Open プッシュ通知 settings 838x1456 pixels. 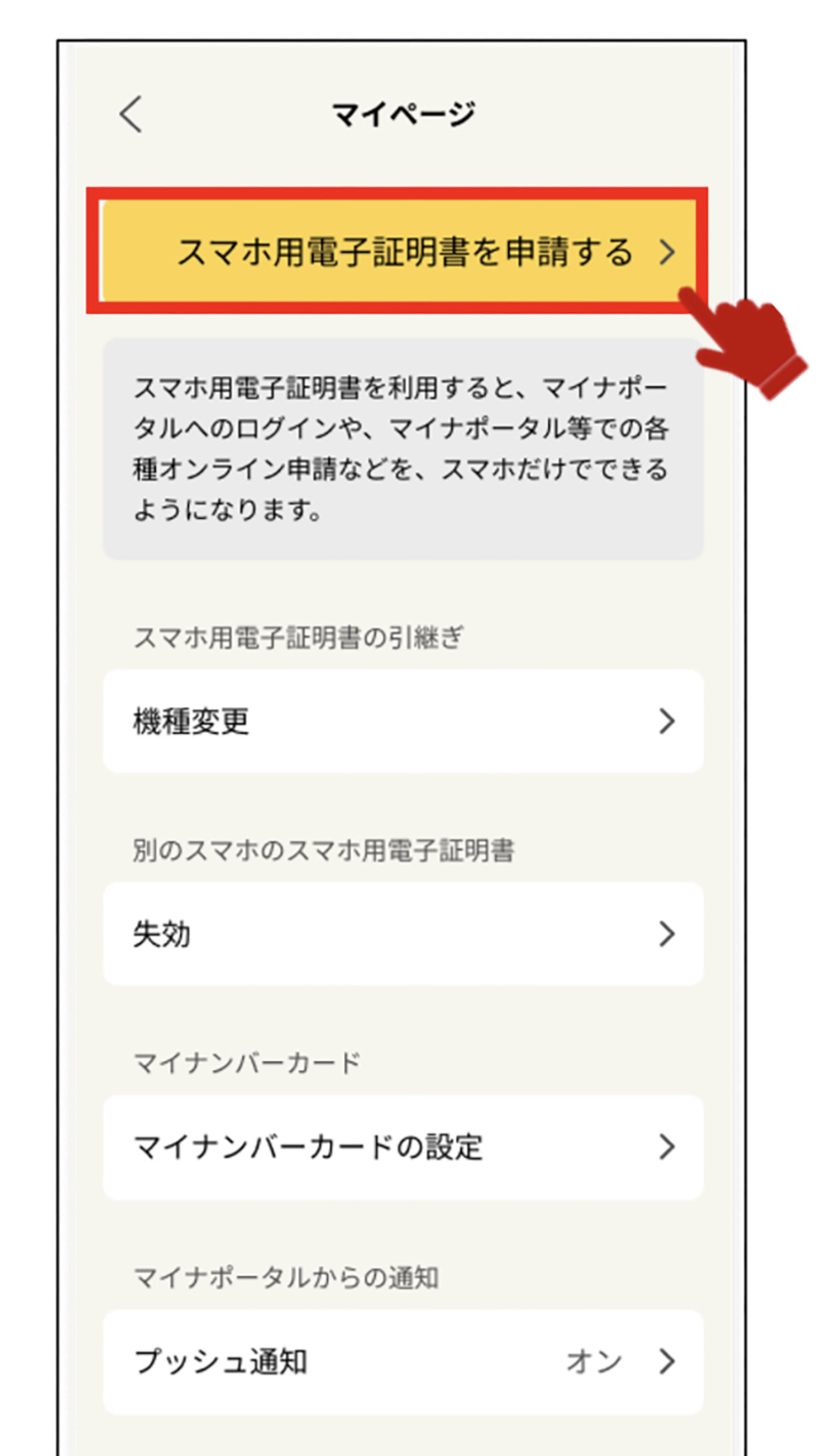(x=403, y=1362)
